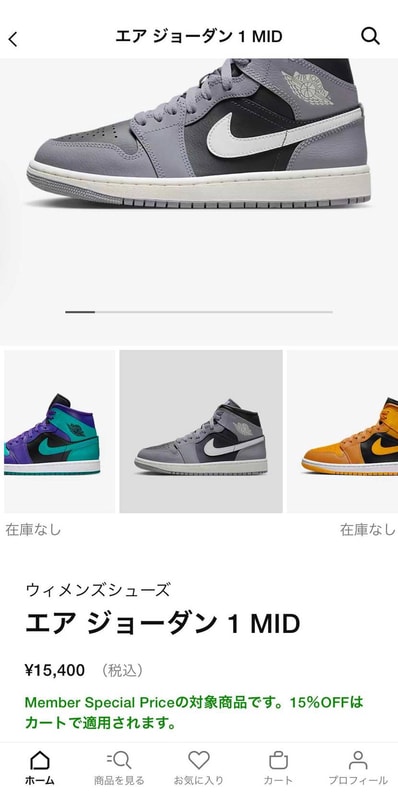The height and width of the screenshot is (792, 398).
Task: Select the grey colorway thumbnail
Action: 201,431
